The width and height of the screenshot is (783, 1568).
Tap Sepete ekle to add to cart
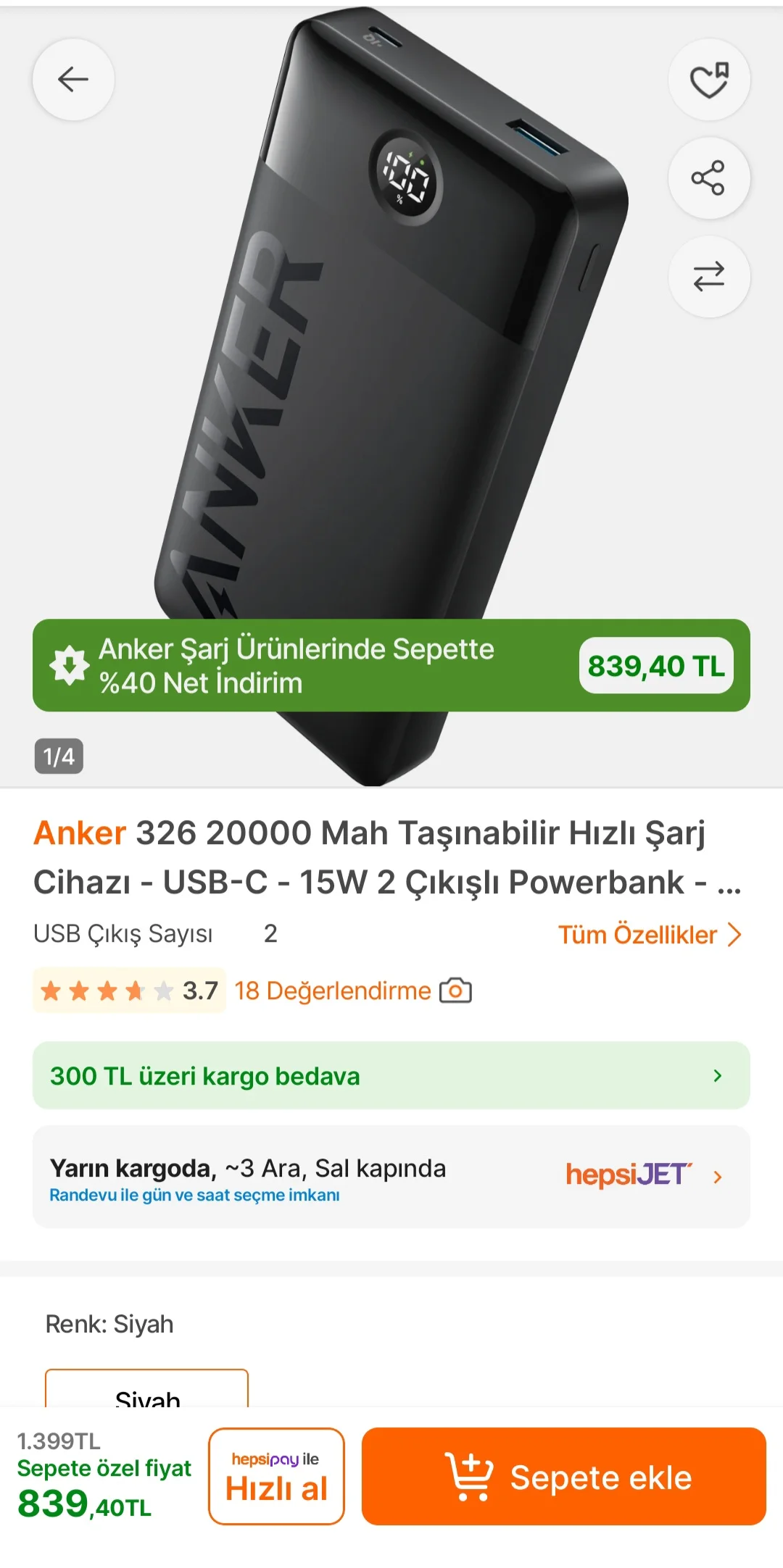pos(563,1477)
